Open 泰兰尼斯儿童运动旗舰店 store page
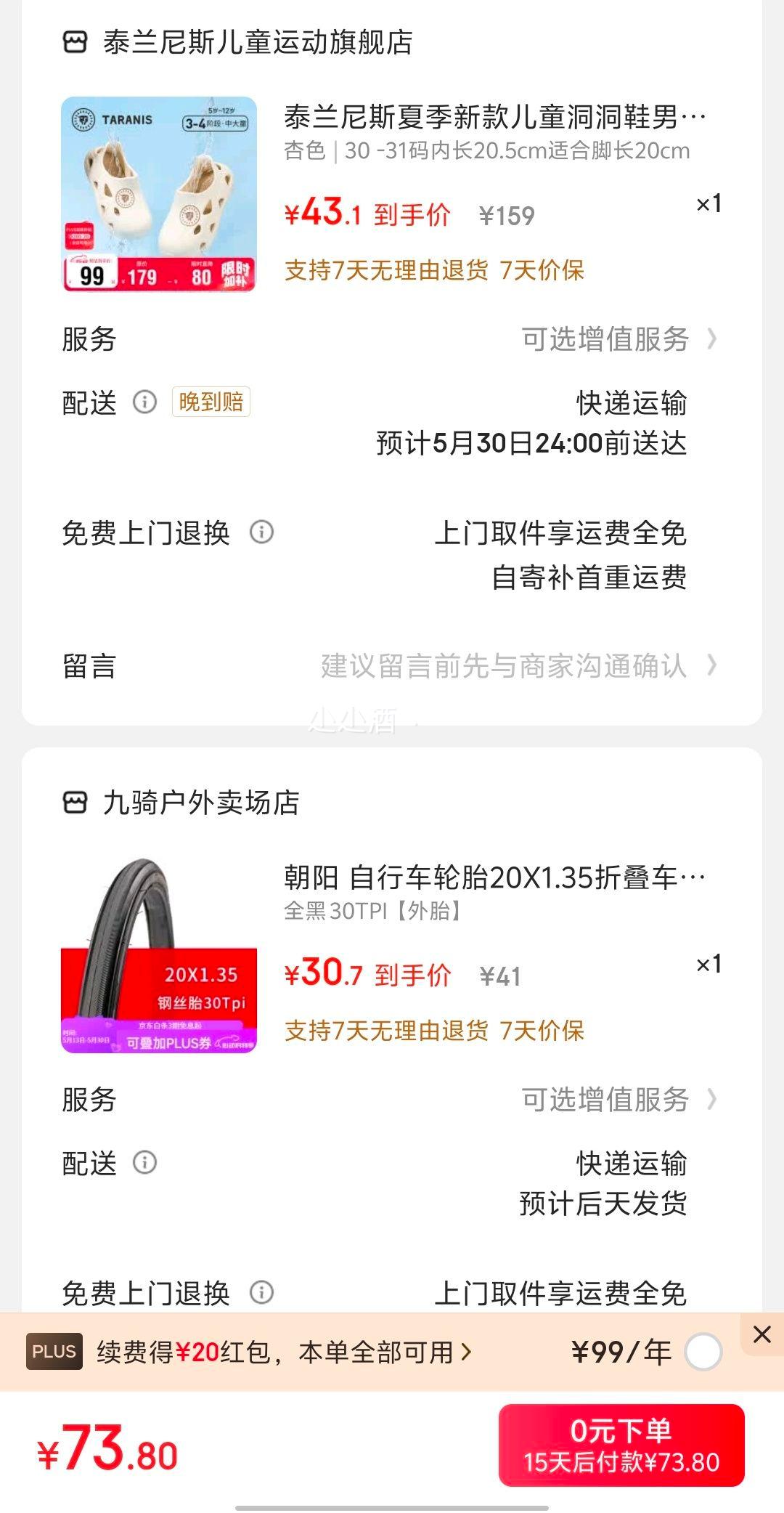The height and width of the screenshot is (1513, 784). (257, 43)
